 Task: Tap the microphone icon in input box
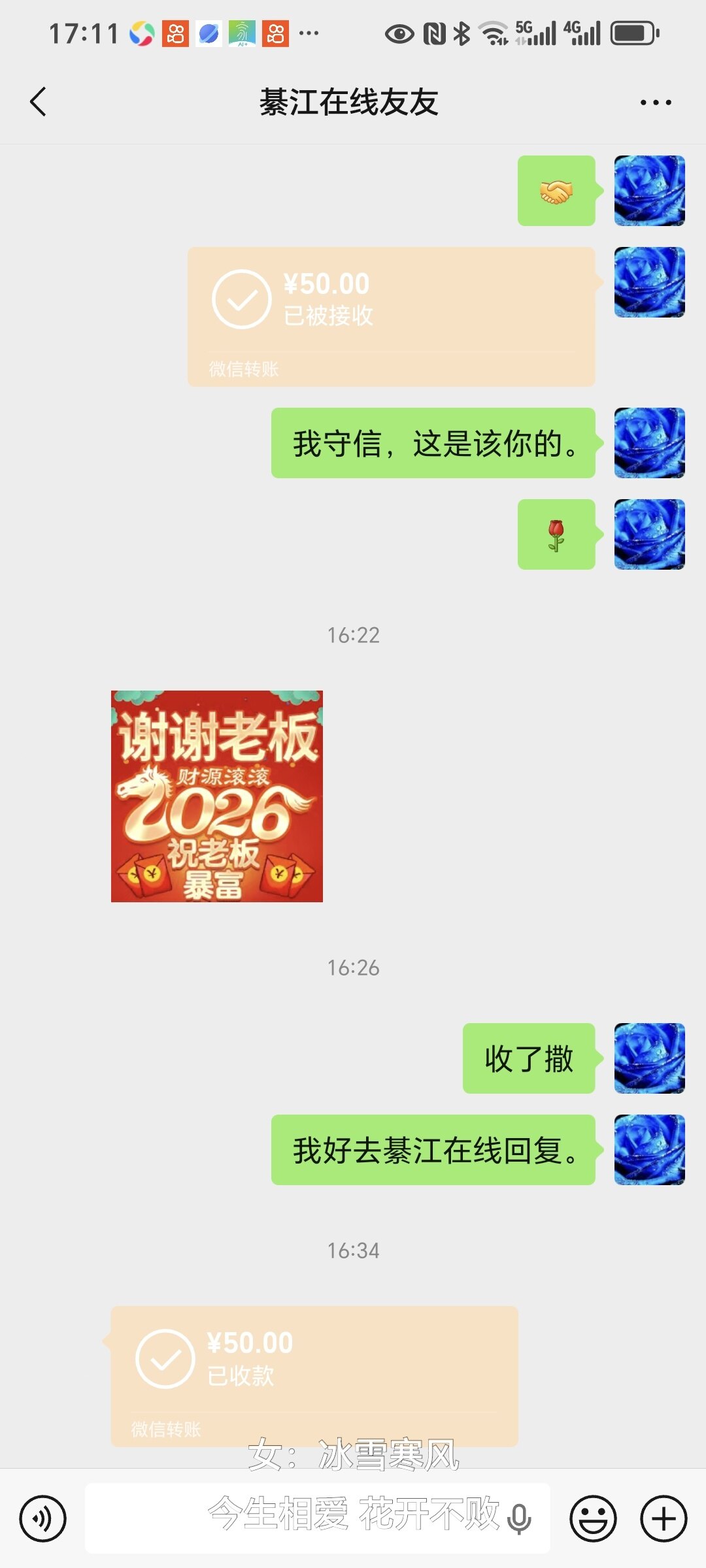click(x=519, y=1518)
